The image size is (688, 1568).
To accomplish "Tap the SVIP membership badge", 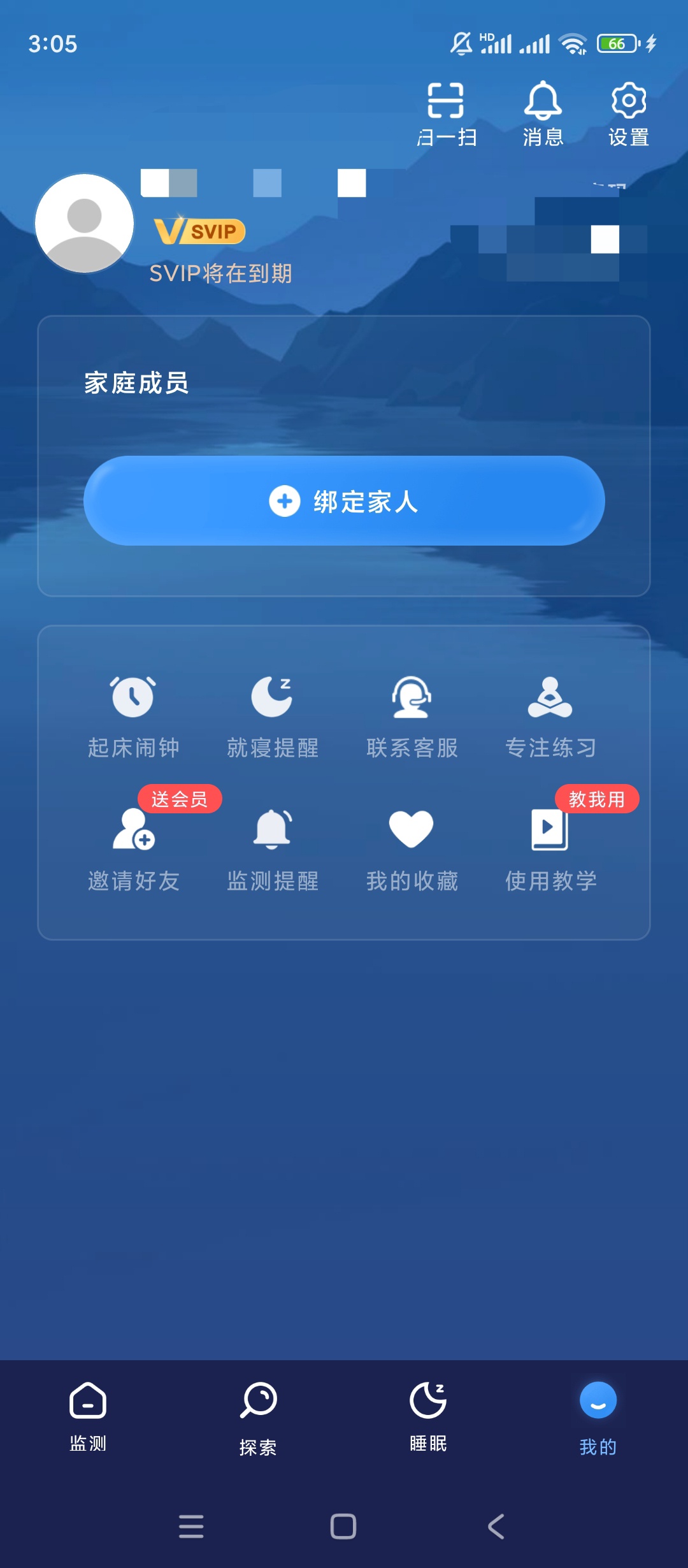I will (199, 231).
